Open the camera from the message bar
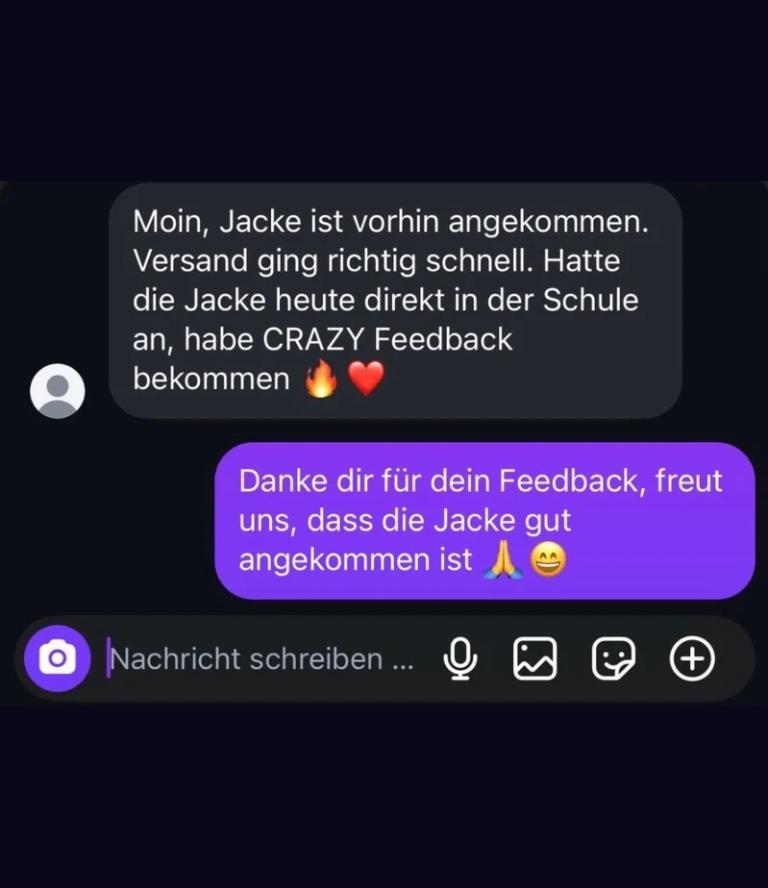Image resolution: width=768 pixels, height=888 pixels. 57,658
